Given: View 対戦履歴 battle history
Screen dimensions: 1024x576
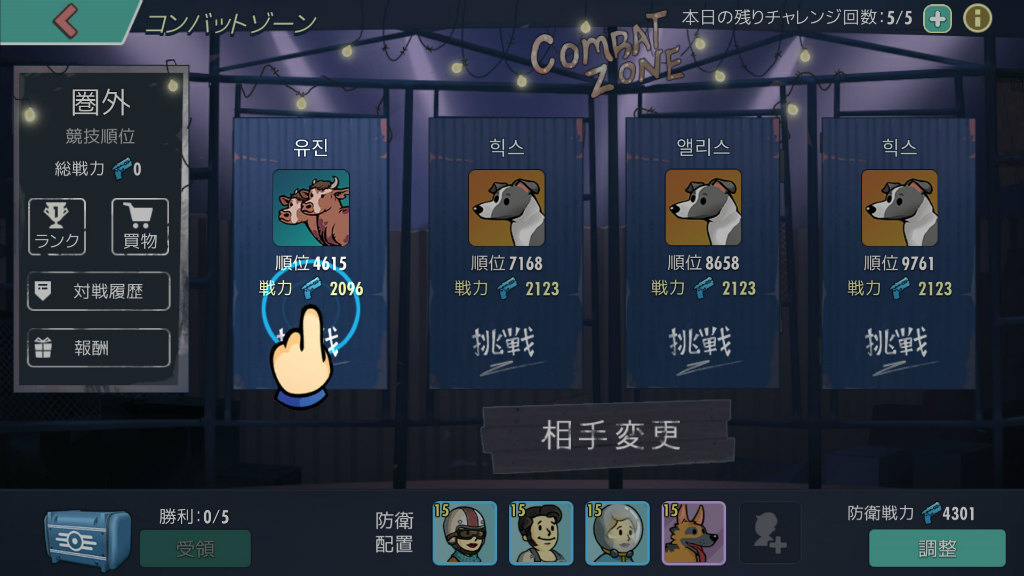Looking at the screenshot, I should coord(98,291).
